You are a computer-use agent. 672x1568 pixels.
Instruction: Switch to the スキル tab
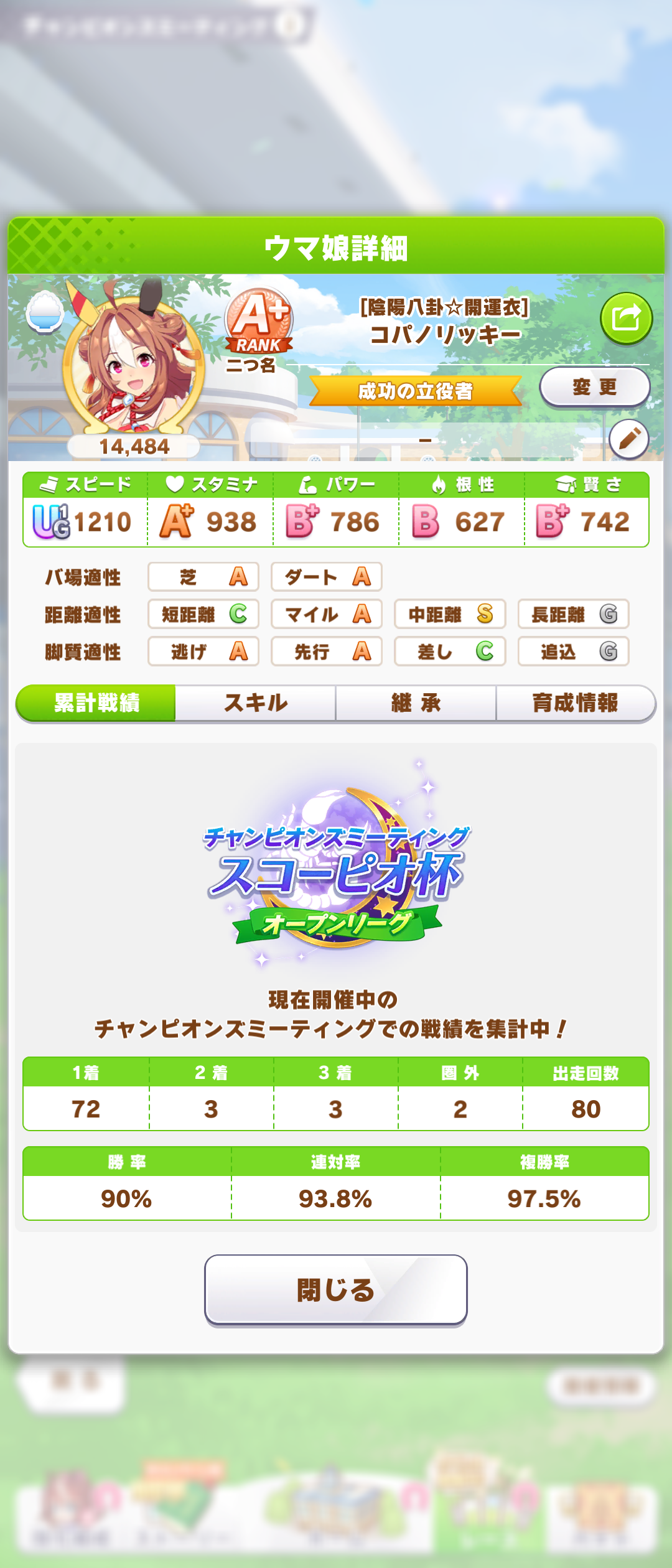click(256, 703)
